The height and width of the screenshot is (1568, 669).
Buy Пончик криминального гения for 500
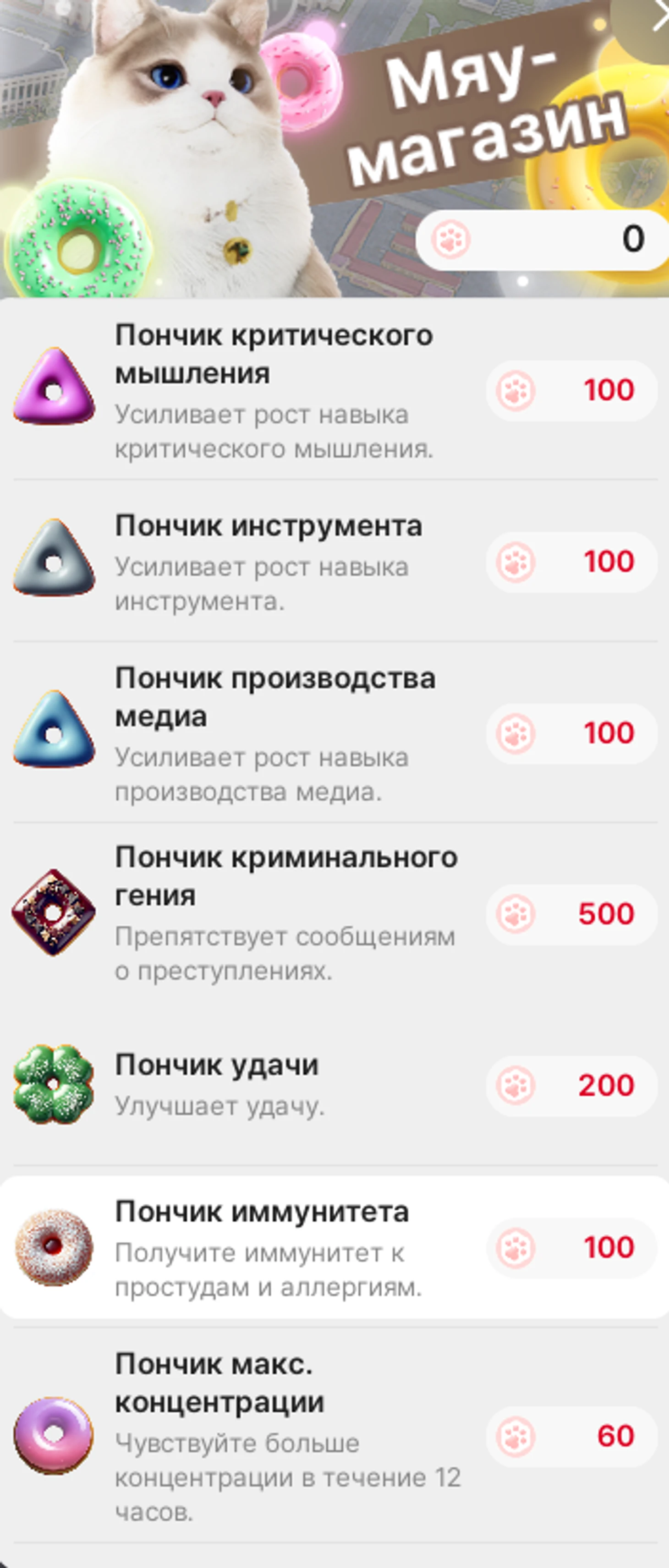click(x=571, y=914)
